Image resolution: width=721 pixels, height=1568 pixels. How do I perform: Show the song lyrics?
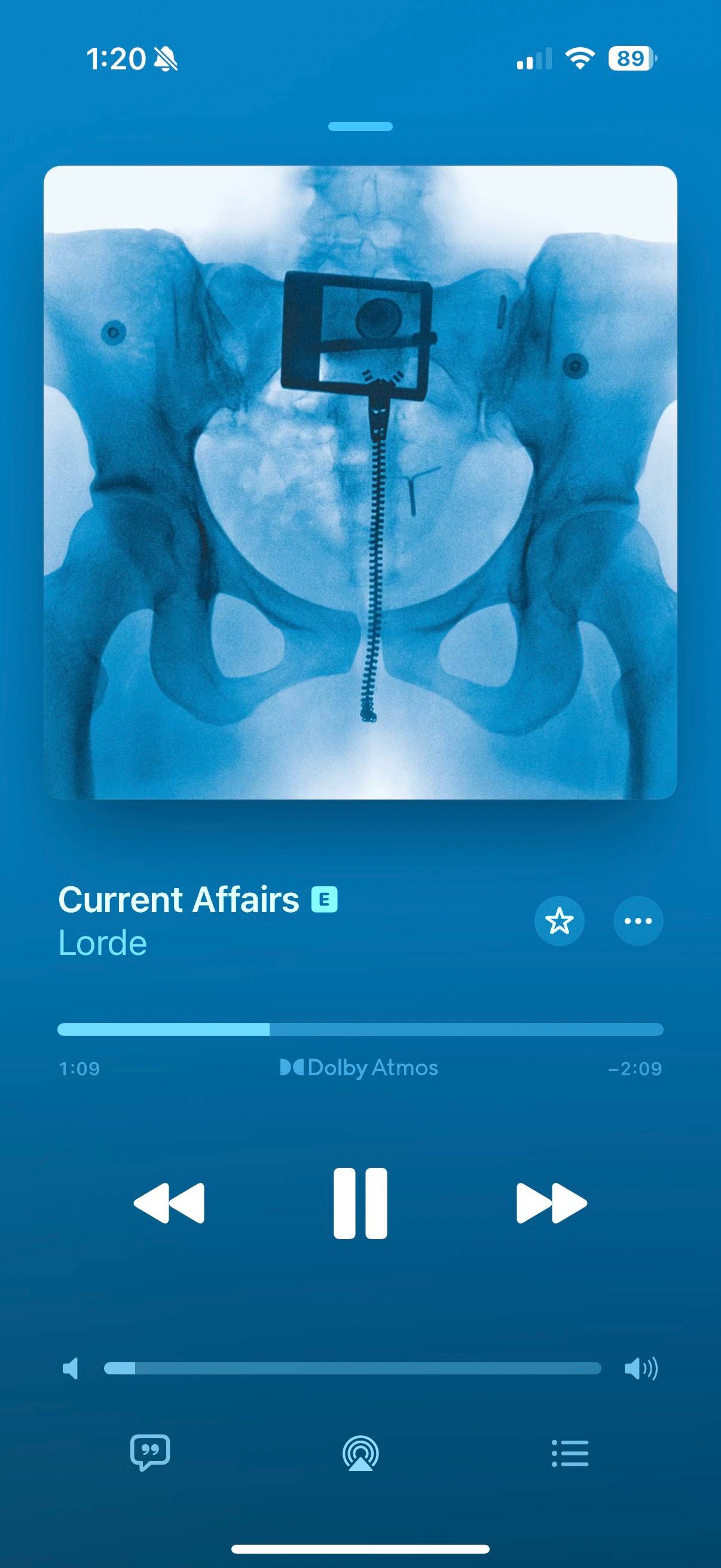[149, 1453]
